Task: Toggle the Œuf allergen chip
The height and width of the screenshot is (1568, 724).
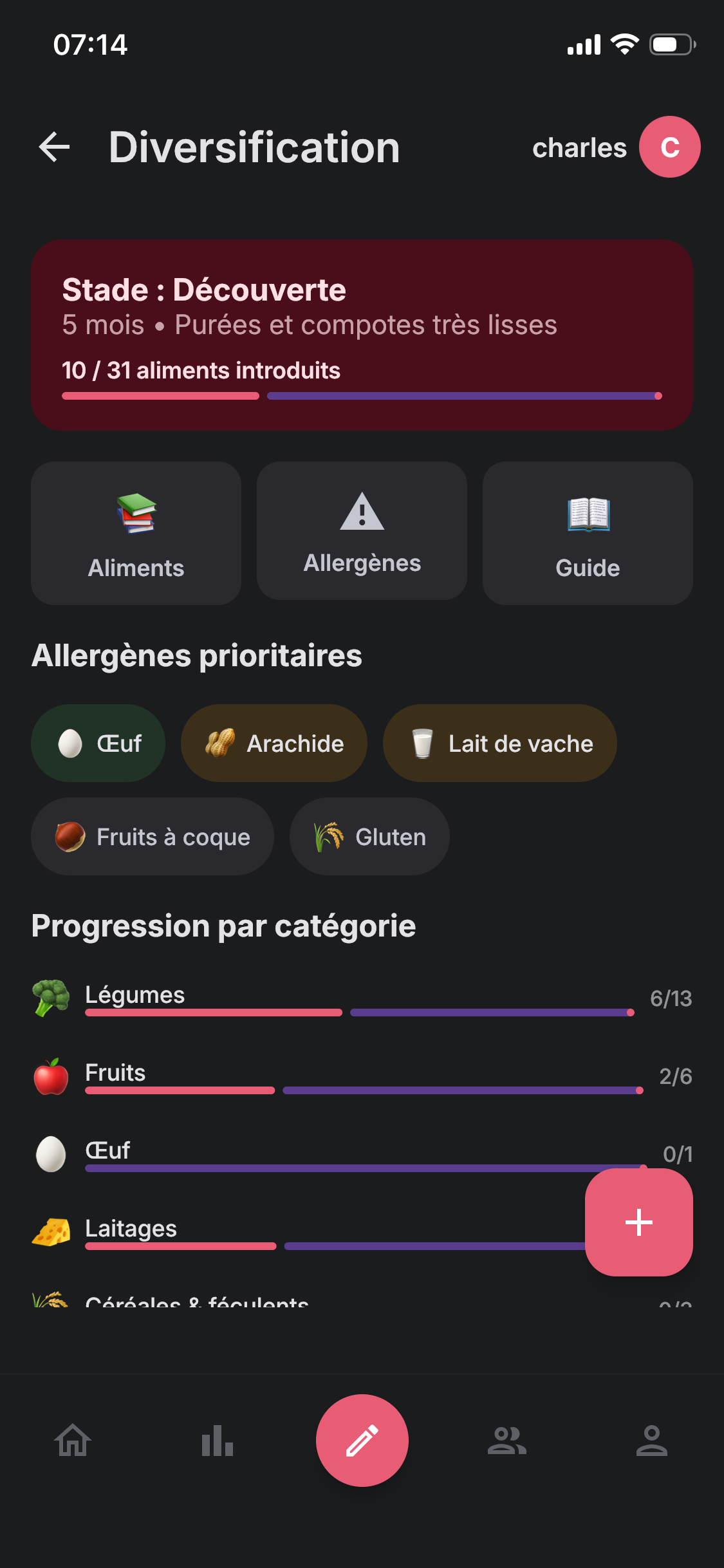Action: pos(98,743)
